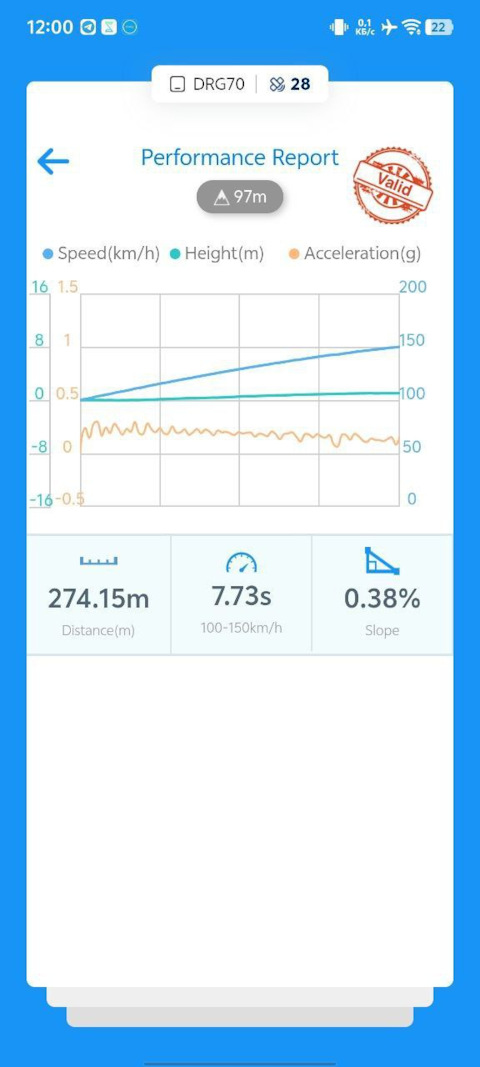
Task: Go back using the blue arrow
Action: click(53, 162)
